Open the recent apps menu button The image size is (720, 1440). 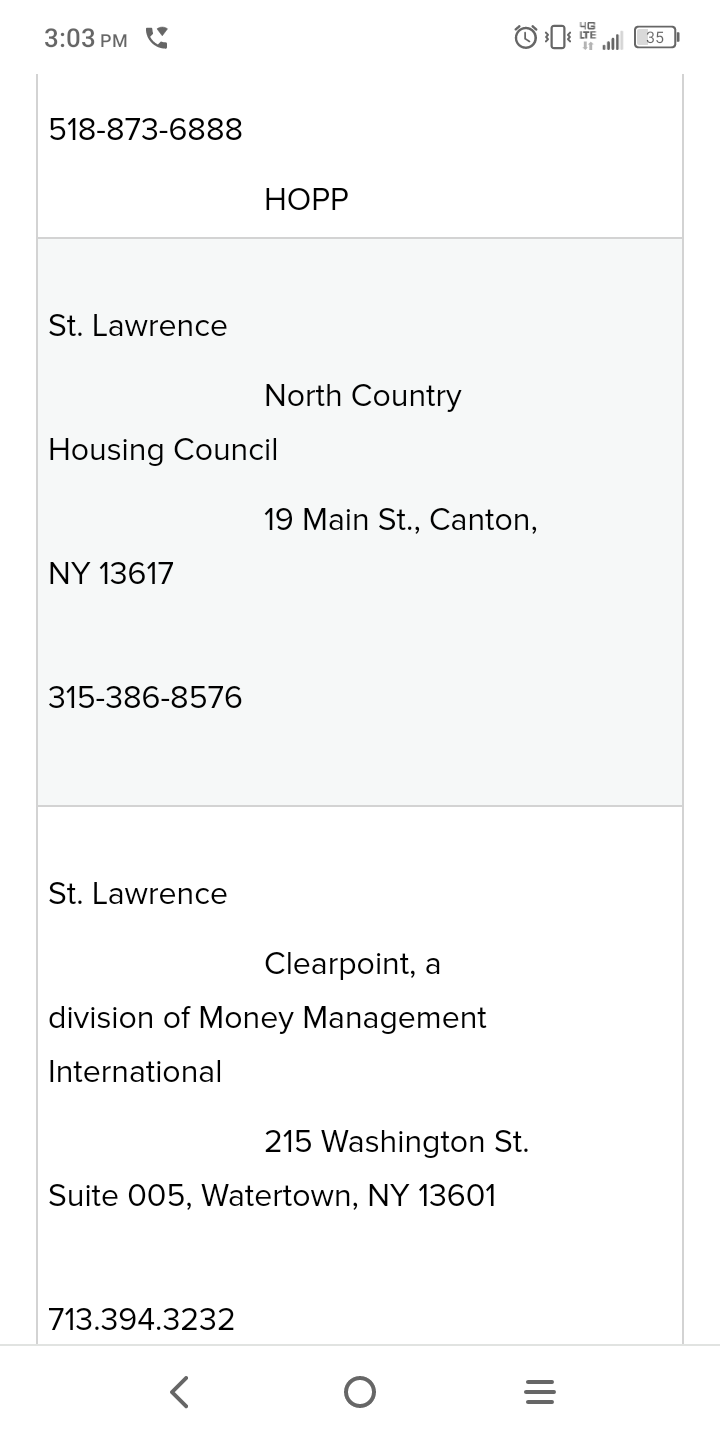point(540,1392)
